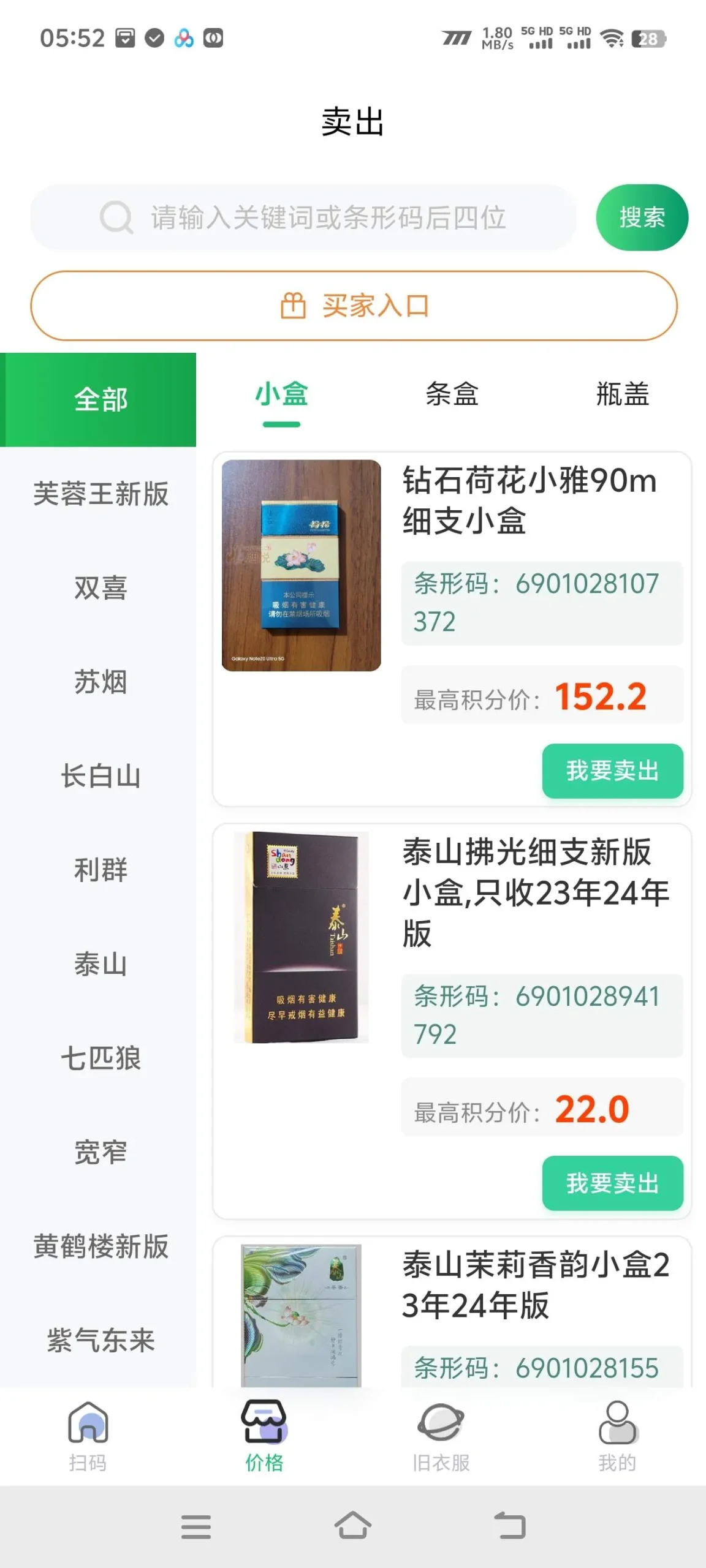Click the green 搜索 button

coord(641,217)
